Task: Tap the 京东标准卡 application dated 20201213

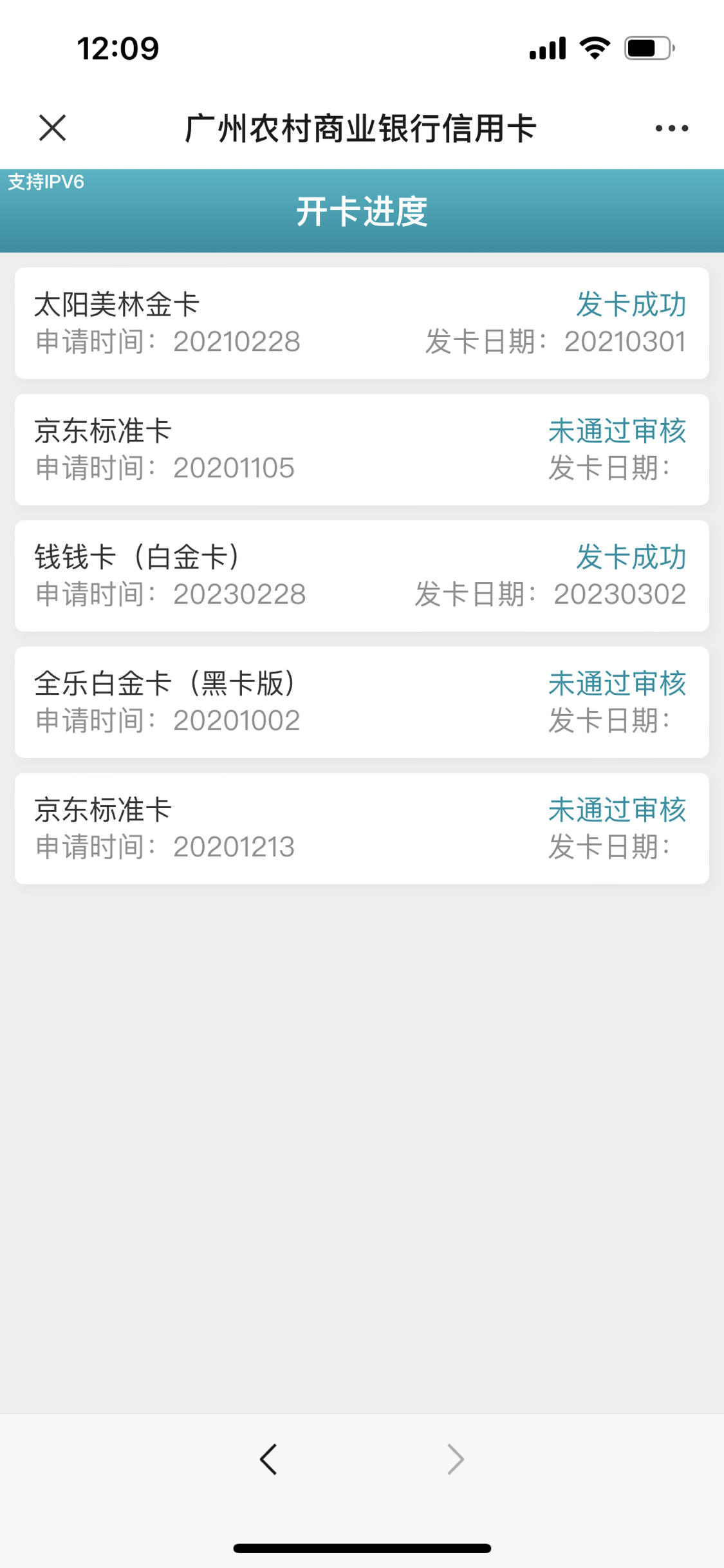Action: [362, 828]
